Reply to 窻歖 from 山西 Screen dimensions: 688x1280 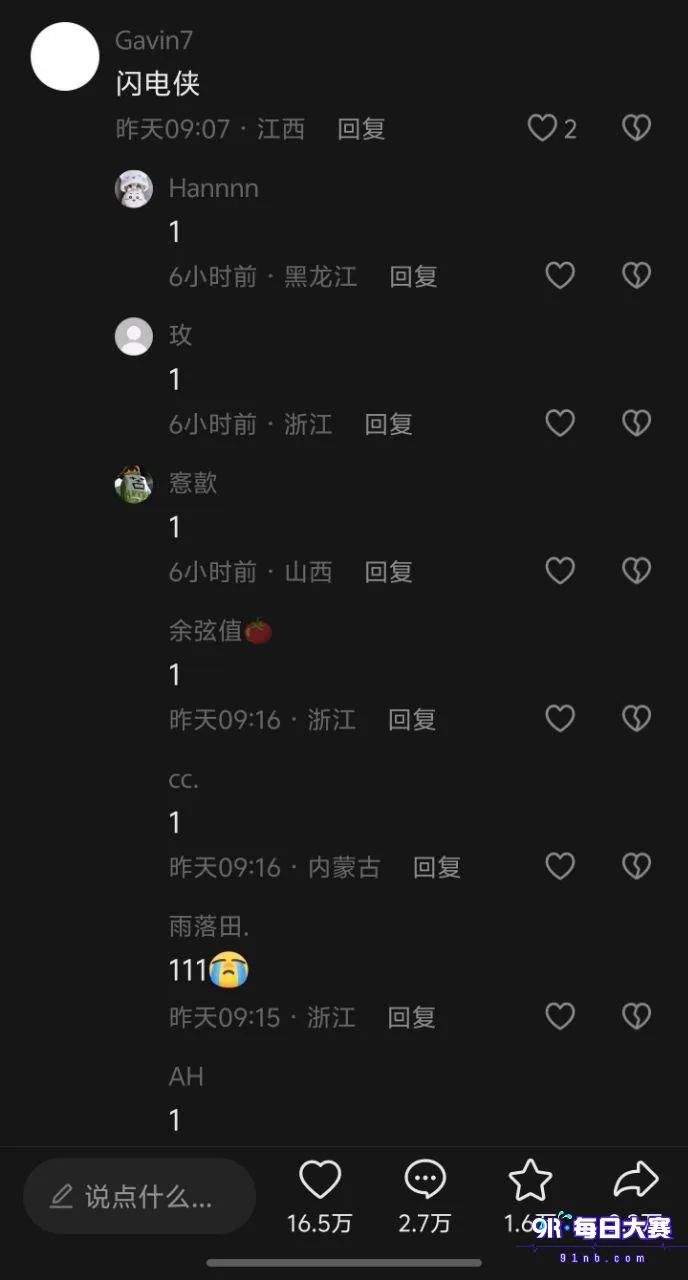pos(388,572)
